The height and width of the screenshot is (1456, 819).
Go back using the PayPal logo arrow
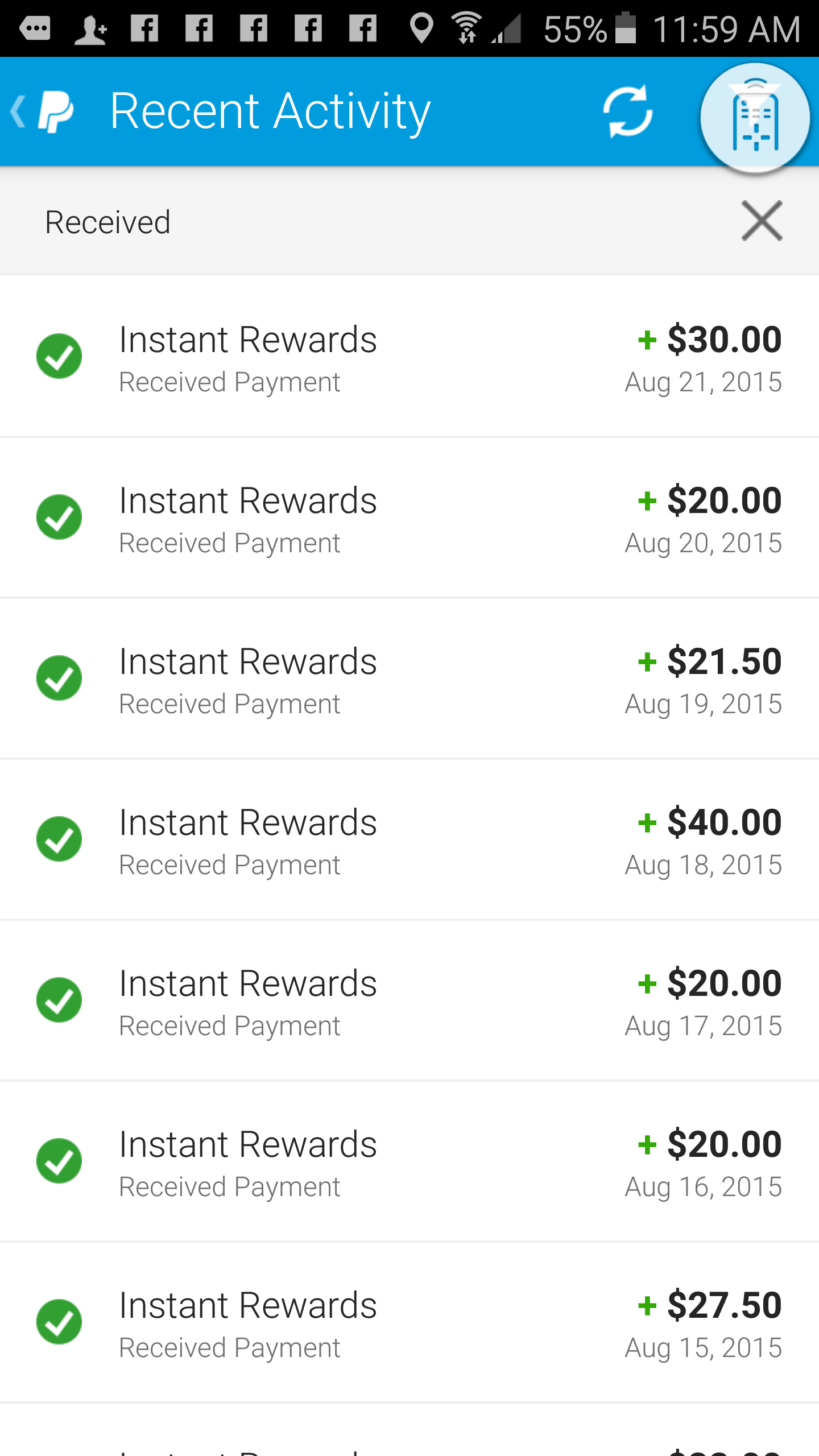(43, 111)
